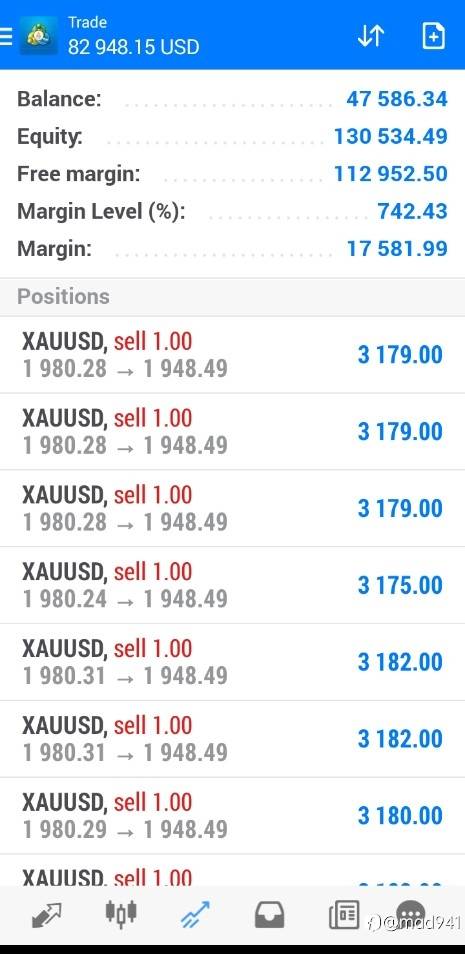Create a new order with the plus document icon
The image size is (465, 954).
[433, 36]
